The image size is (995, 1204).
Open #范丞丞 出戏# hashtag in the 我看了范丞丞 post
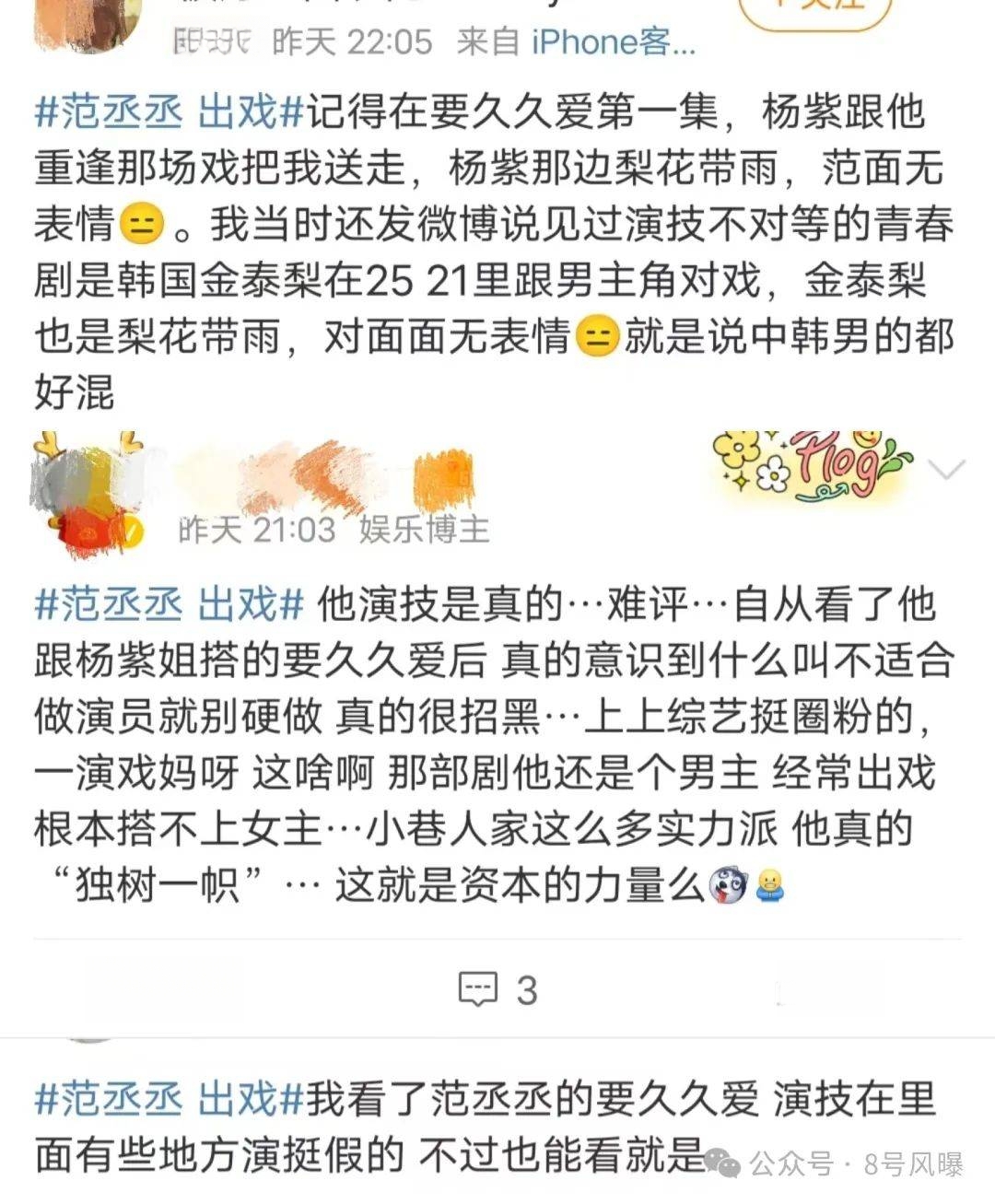170,1099
